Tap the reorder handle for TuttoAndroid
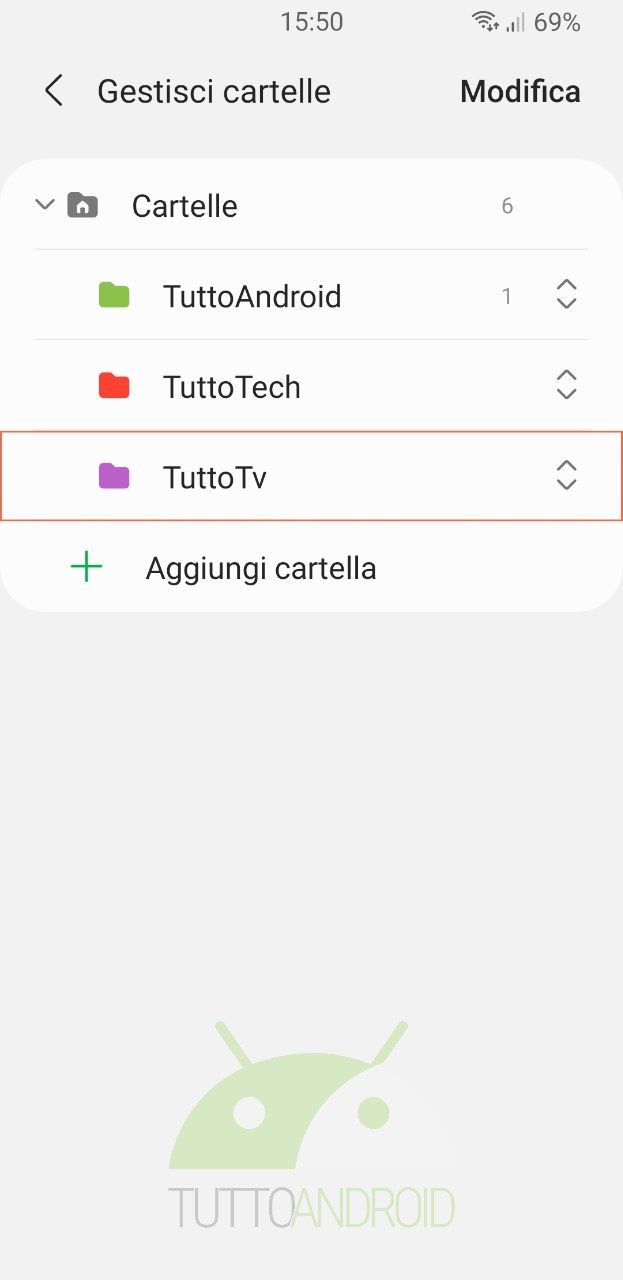Image resolution: width=623 pixels, height=1280 pixels. 566,295
